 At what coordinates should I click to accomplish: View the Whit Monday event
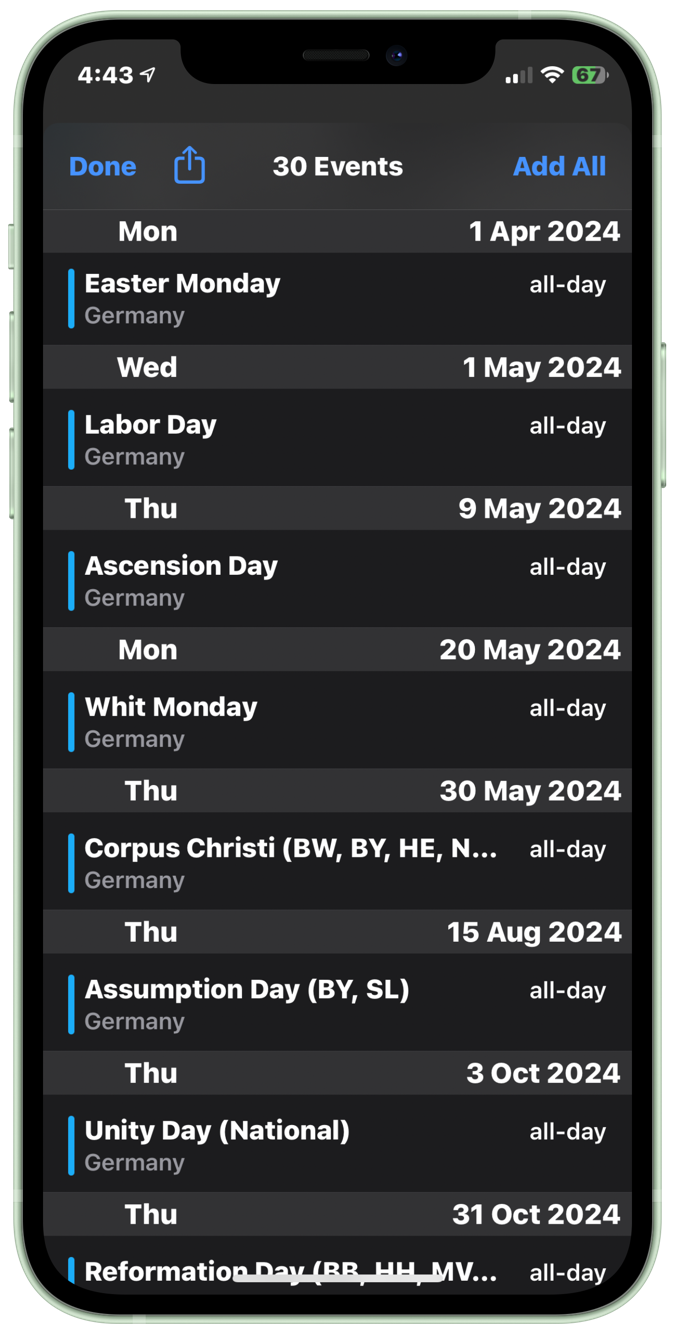(x=338, y=722)
